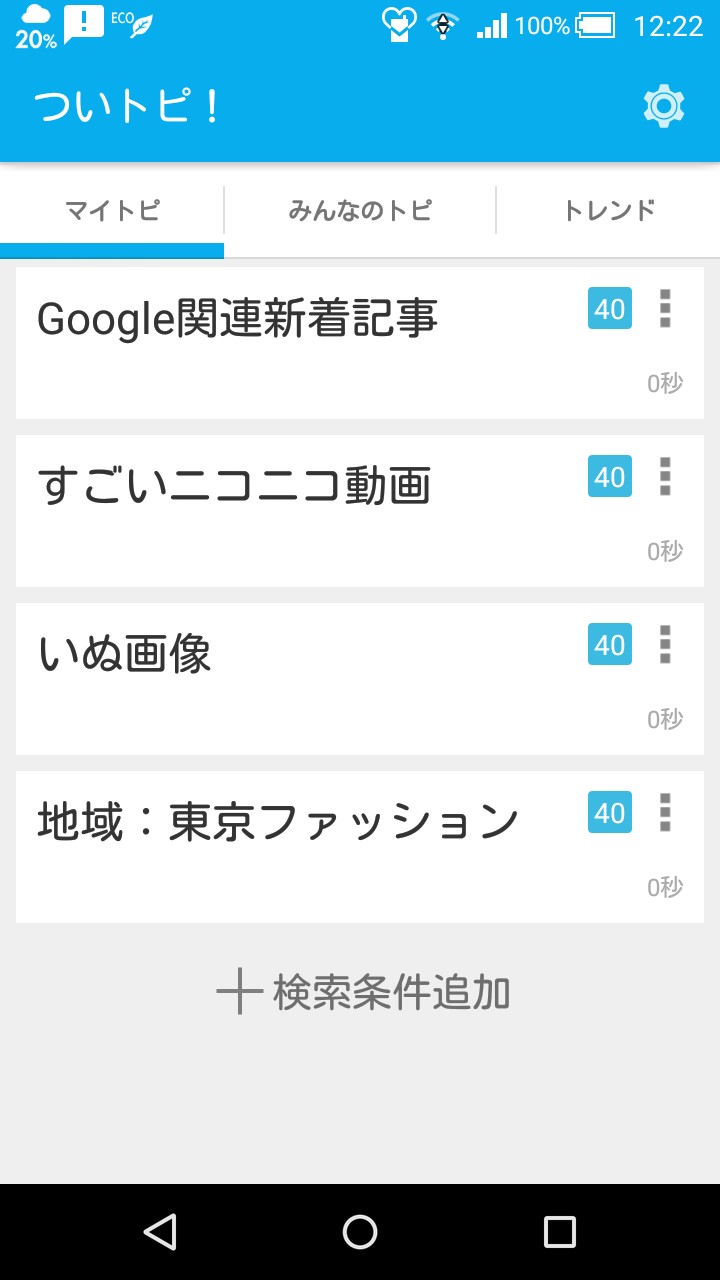Open overflow menu for すごいニコニコ動画
The height and width of the screenshot is (1280, 720).
point(665,477)
